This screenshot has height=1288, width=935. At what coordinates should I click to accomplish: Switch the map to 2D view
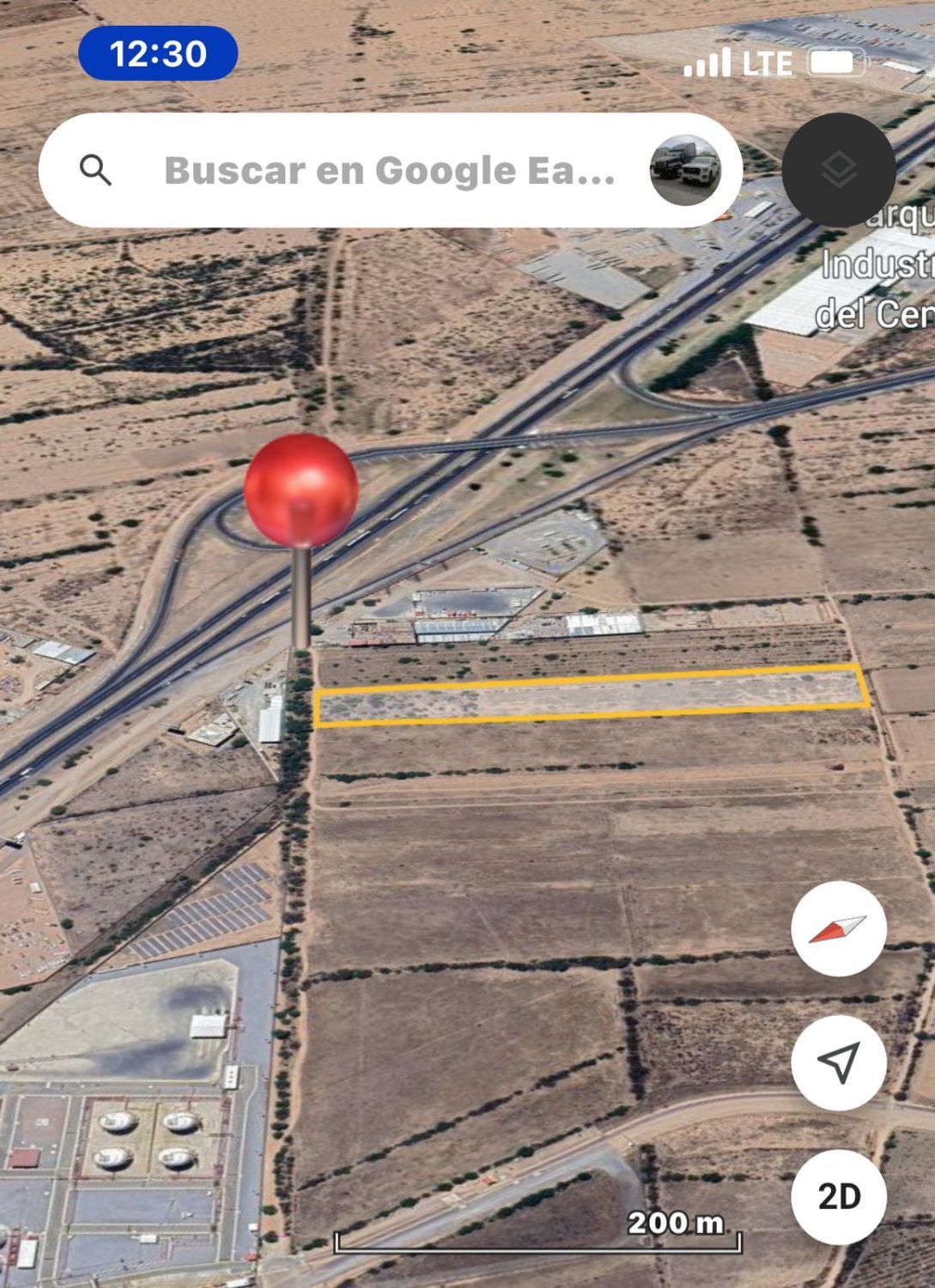838,1196
